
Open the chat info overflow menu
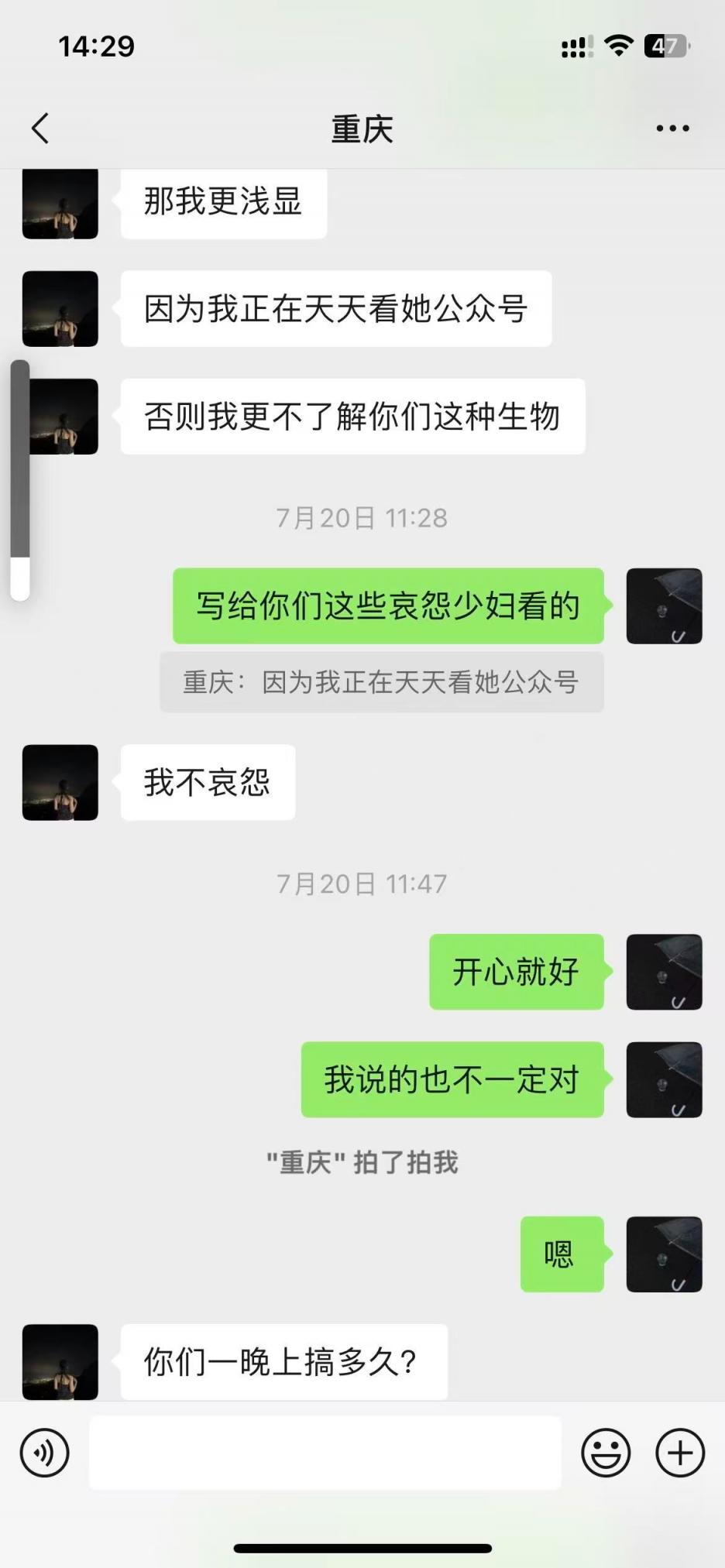coord(672,129)
